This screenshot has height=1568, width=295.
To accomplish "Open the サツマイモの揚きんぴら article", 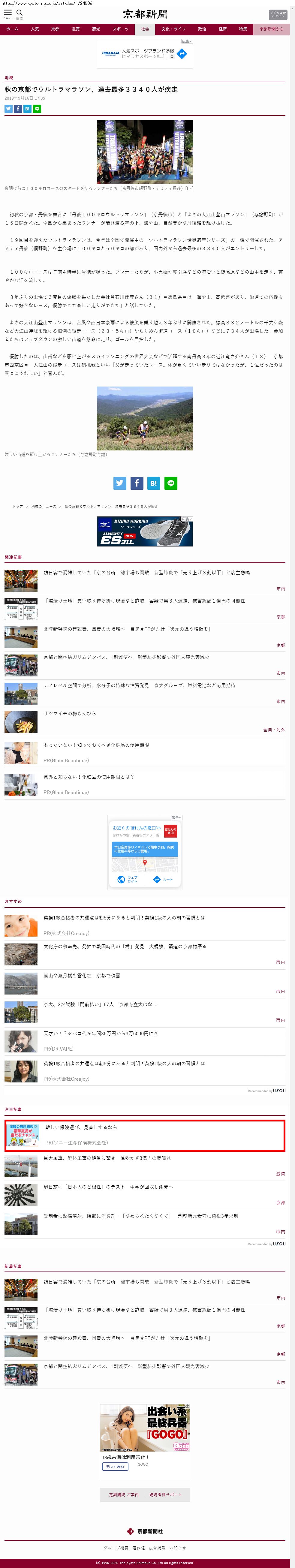I will [x=69, y=713].
